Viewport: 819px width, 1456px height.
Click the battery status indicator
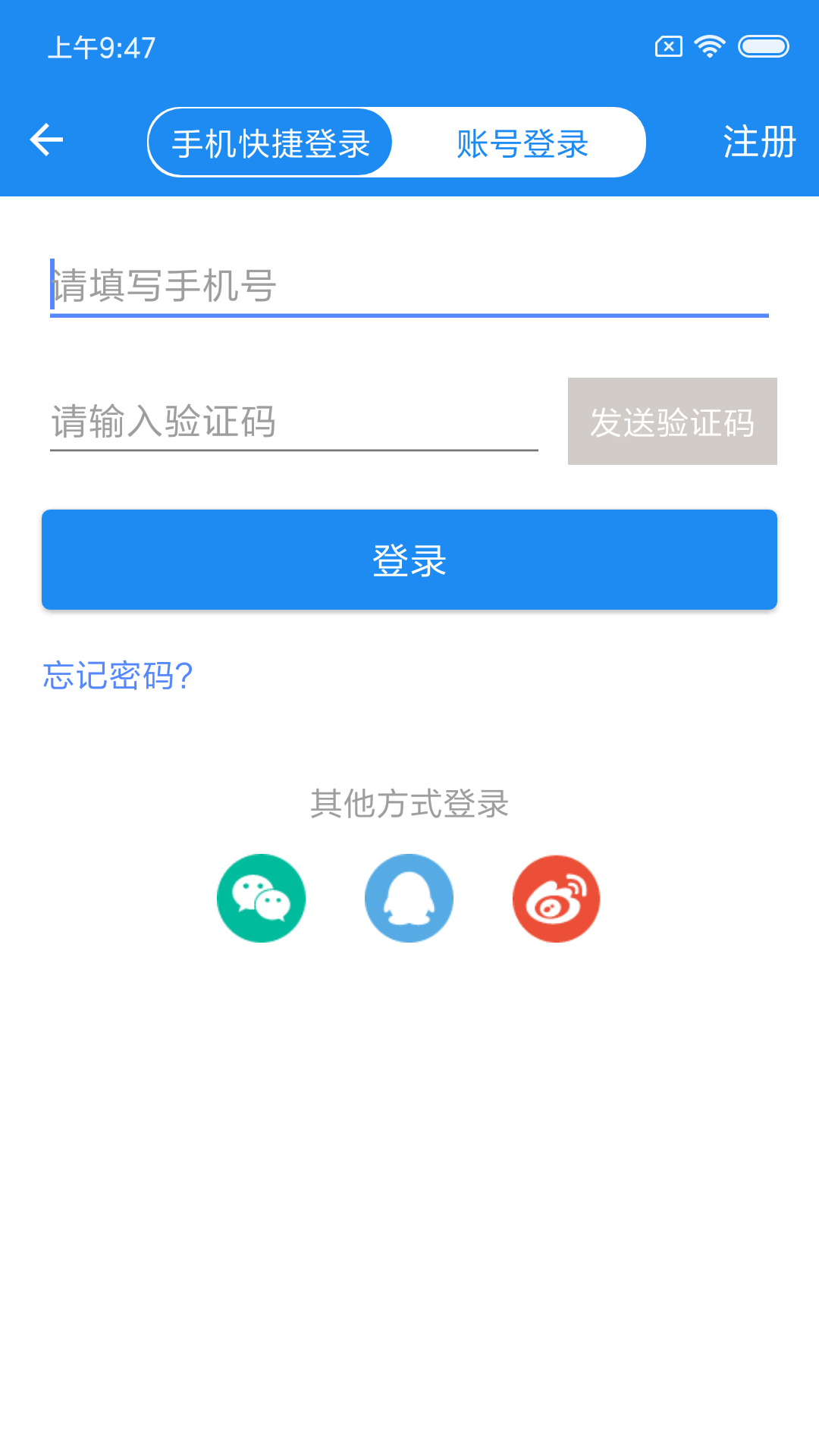pyautogui.click(x=762, y=45)
